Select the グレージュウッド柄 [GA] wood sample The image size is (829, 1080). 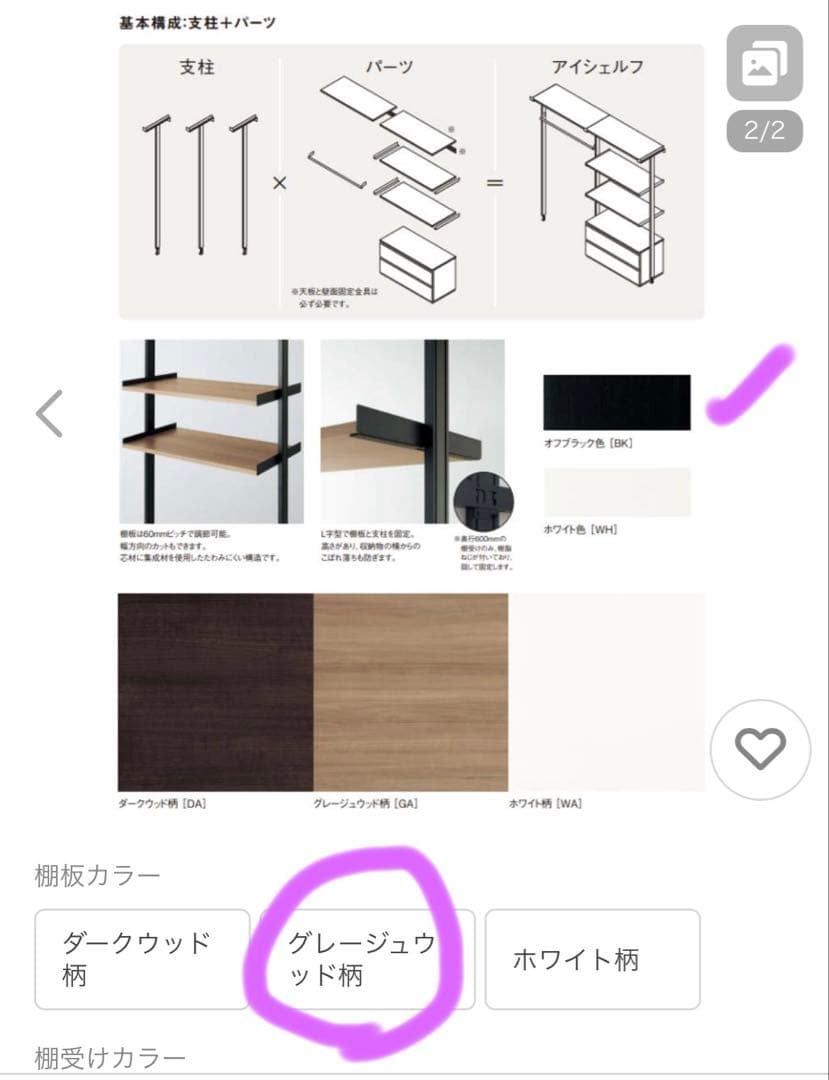[410, 690]
